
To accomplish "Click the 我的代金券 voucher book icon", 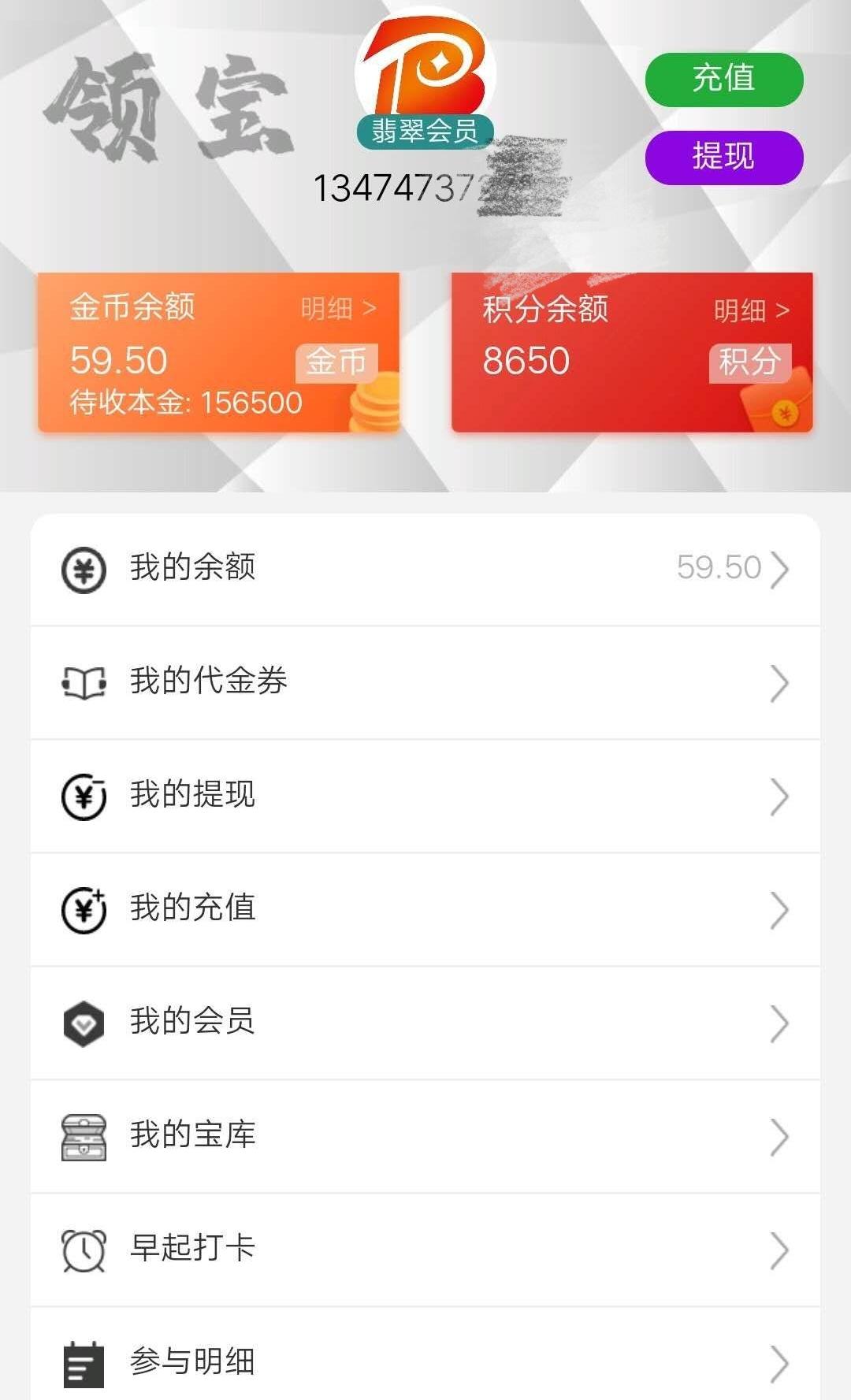I will (84, 684).
